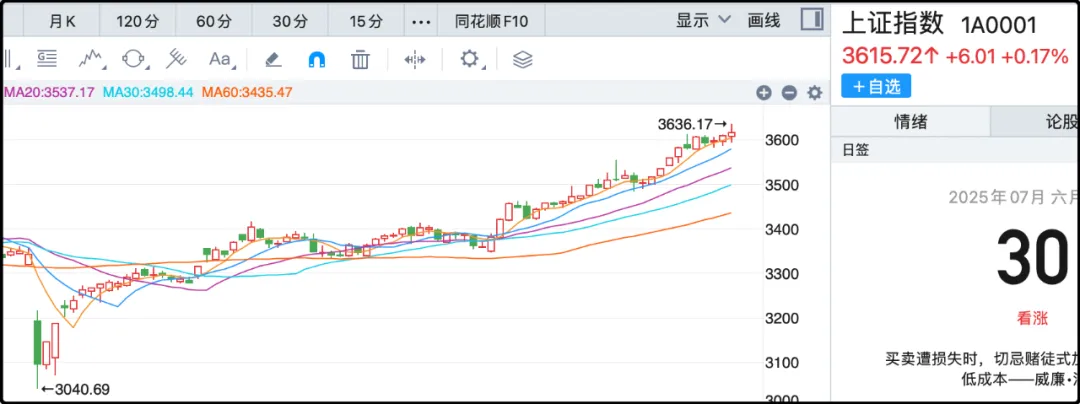Zoom in chart with plus icon

tap(764, 93)
